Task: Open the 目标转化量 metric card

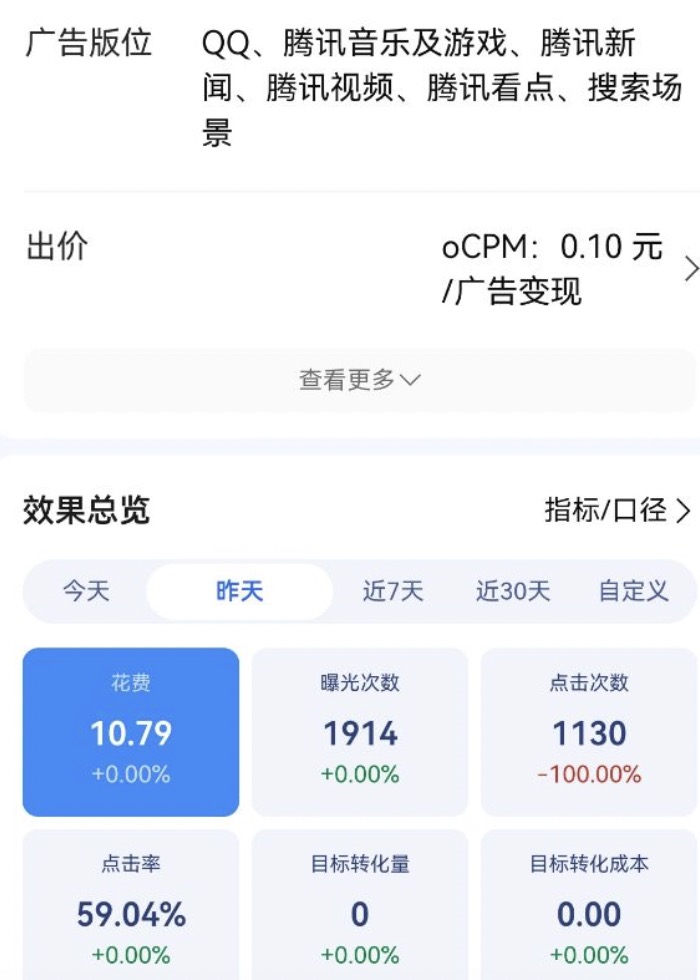Action: (x=360, y=905)
